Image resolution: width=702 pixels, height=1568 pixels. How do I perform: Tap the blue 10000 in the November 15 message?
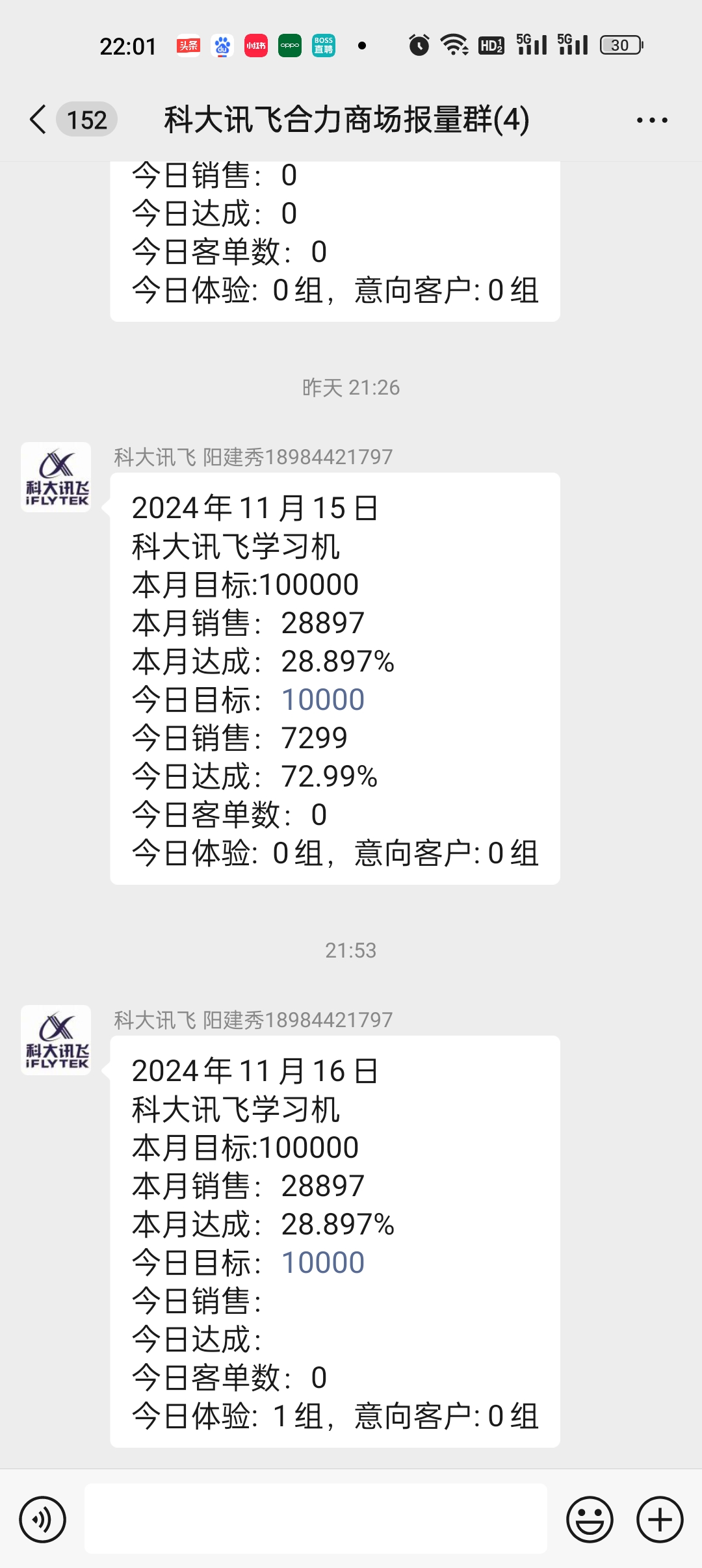pos(323,700)
